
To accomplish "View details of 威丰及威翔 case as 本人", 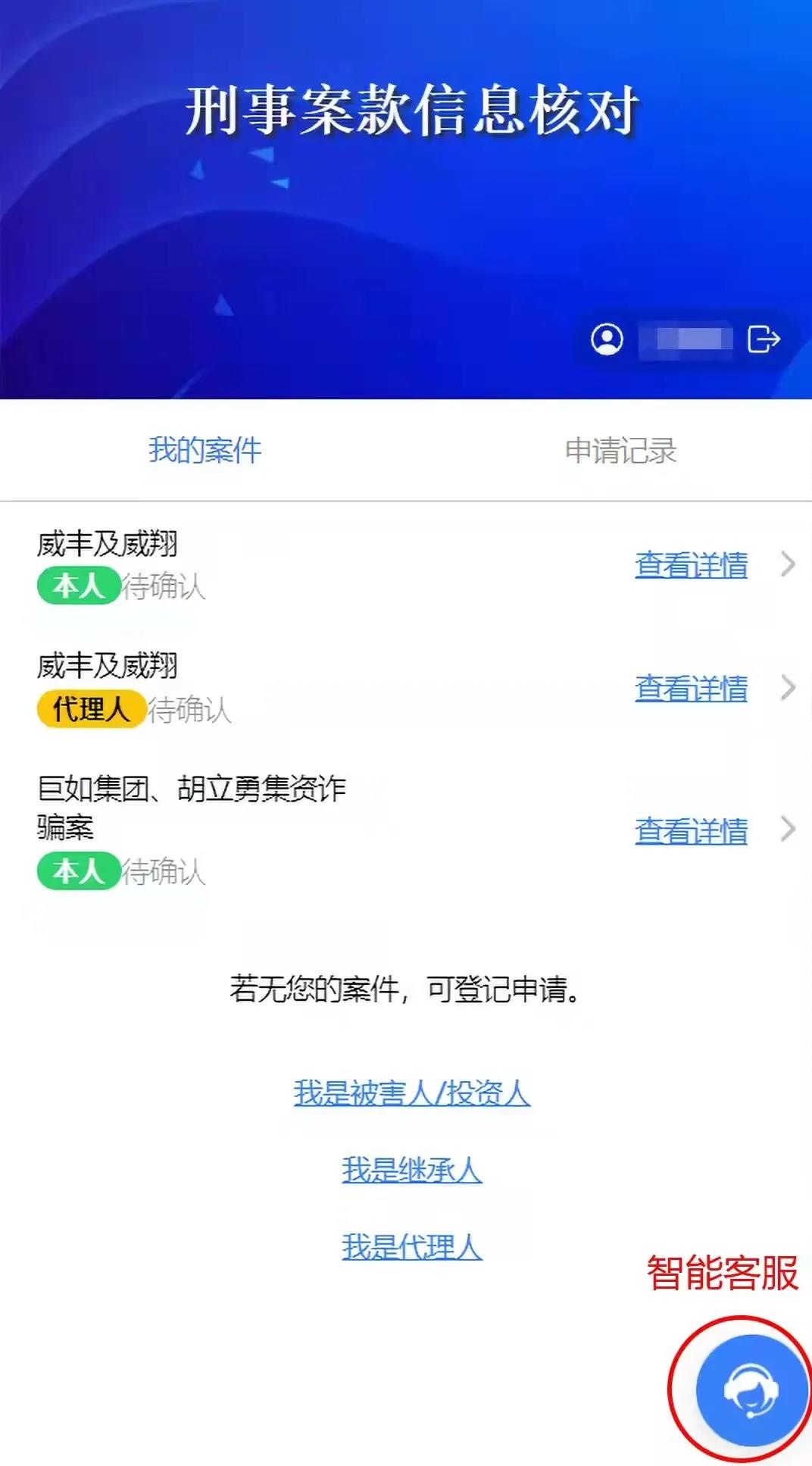I will click(691, 565).
